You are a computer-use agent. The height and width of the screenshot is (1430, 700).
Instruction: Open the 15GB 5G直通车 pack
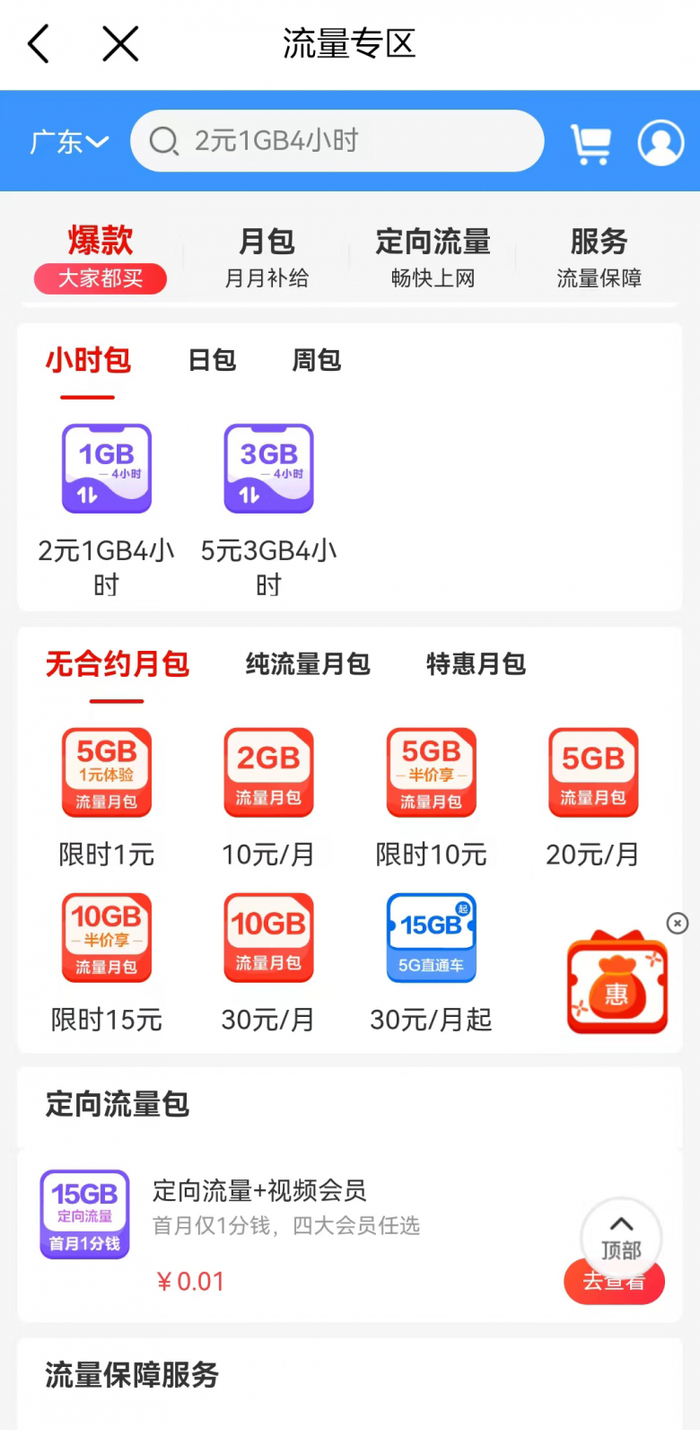click(431, 961)
